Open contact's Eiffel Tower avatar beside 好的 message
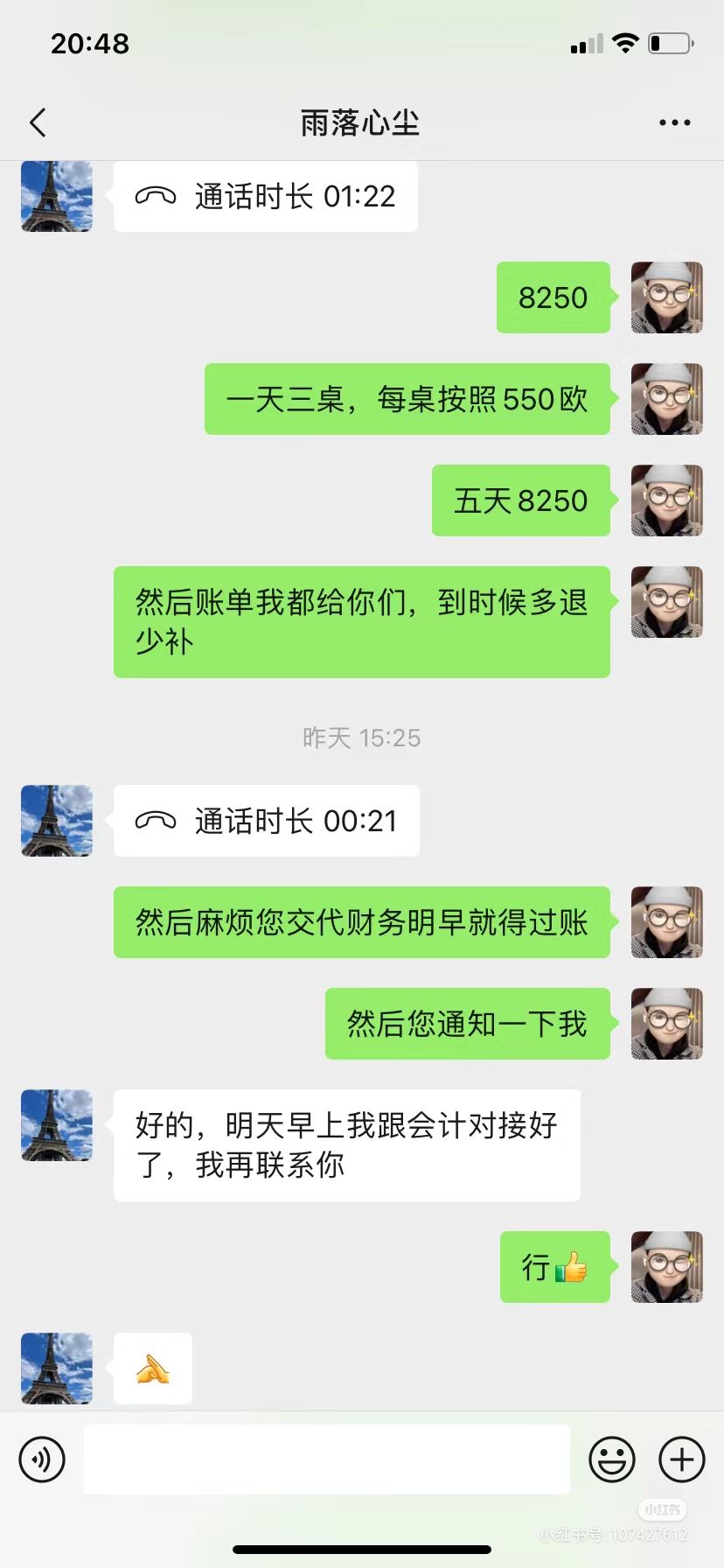The height and width of the screenshot is (1568, 724). (x=57, y=1125)
